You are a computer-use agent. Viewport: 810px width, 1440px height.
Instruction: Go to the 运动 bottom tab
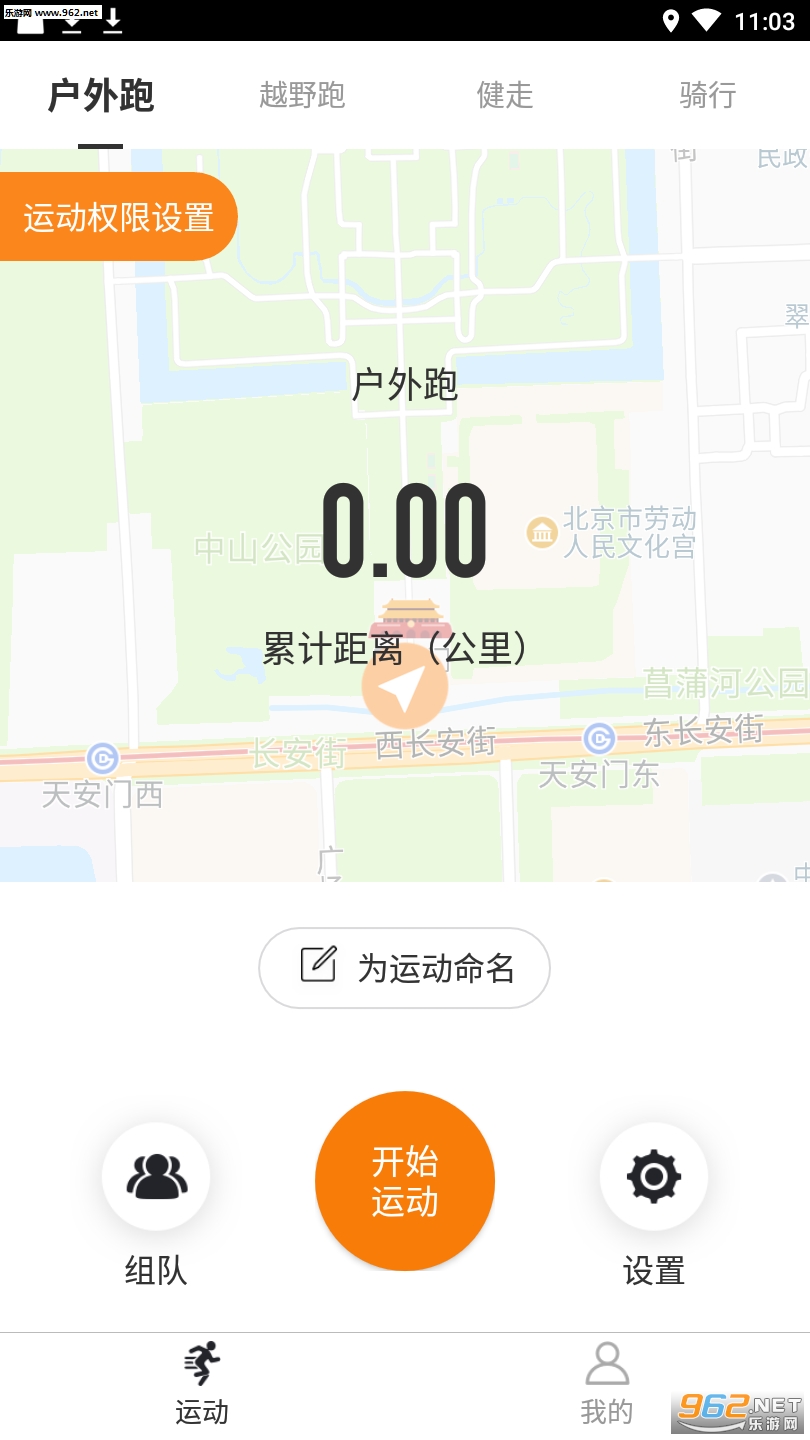pyautogui.click(x=202, y=1384)
